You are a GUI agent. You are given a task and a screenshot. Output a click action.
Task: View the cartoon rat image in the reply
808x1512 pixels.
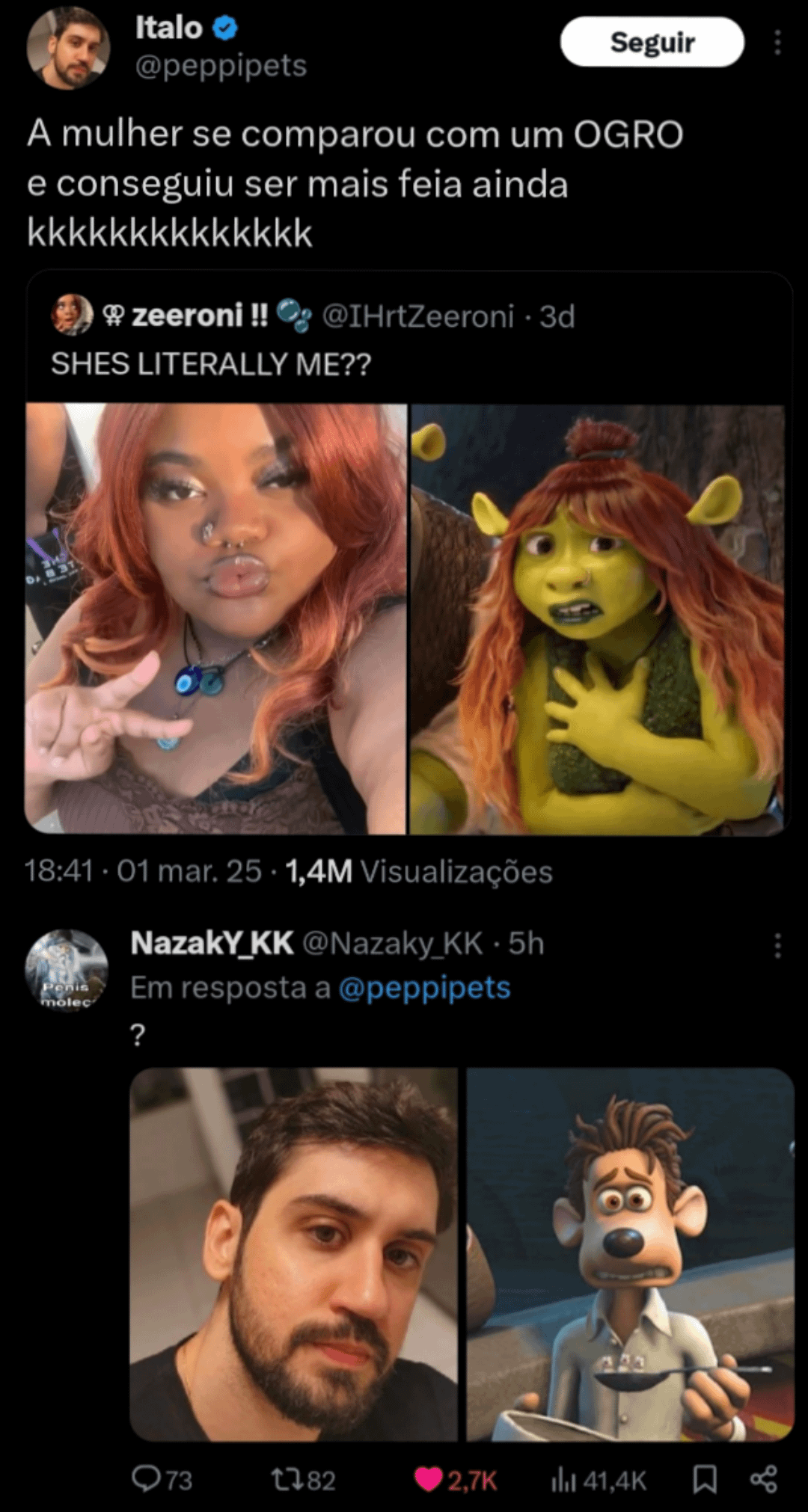coord(630,1254)
